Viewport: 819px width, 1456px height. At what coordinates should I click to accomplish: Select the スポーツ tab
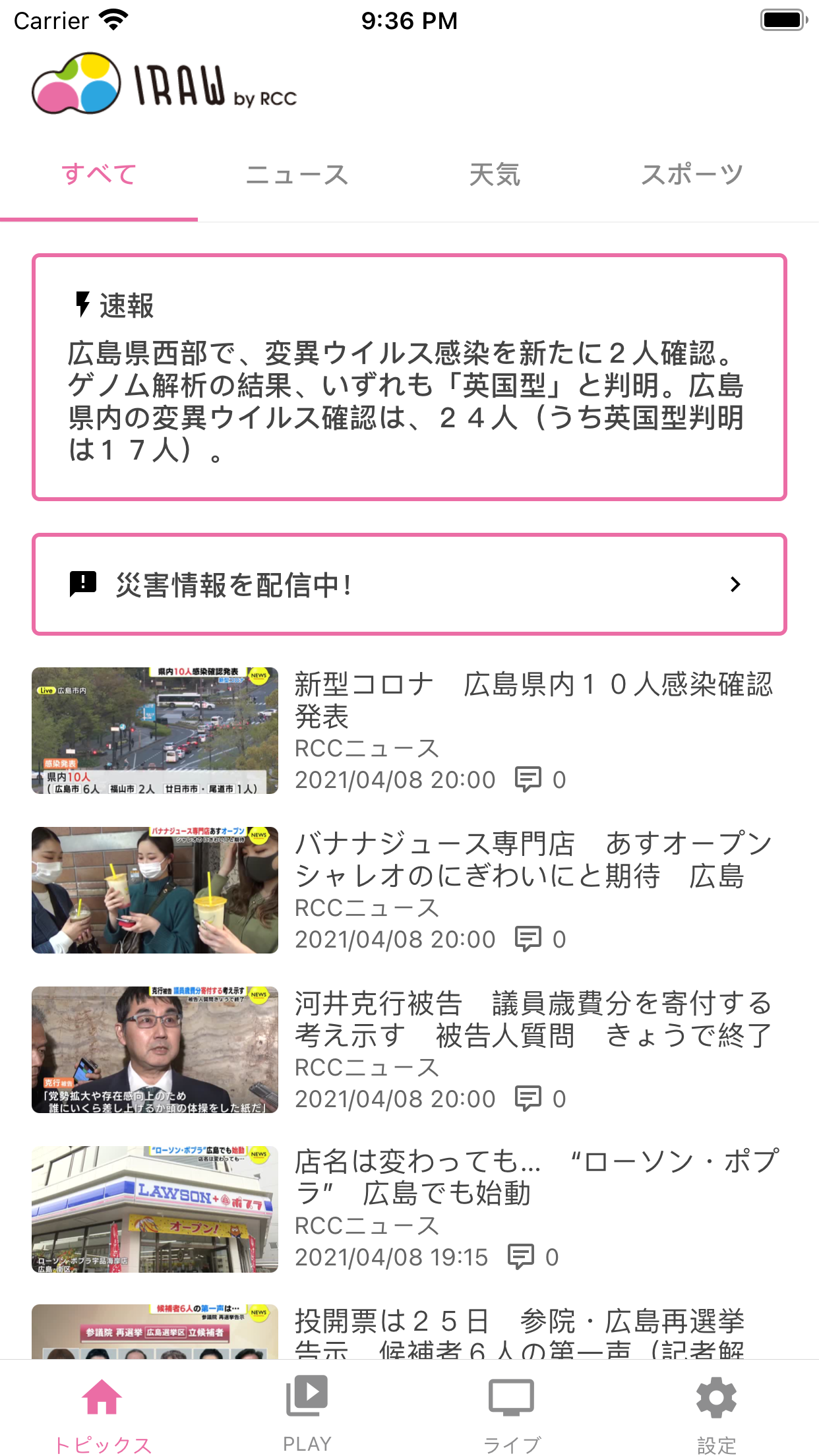click(692, 173)
